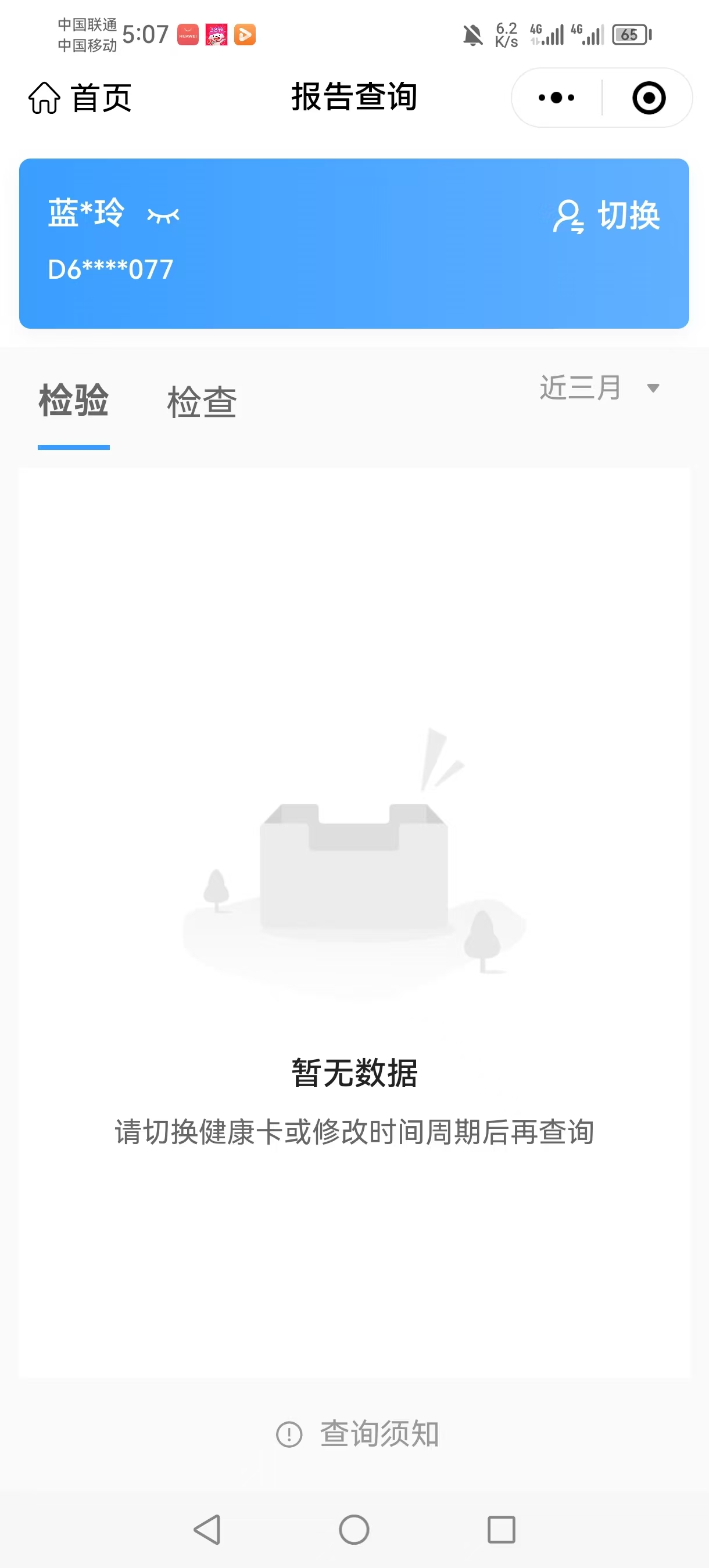The width and height of the screenshot is (709, 1568).
Task: Toggle patient info visibility eye icon
Action: pos(163,215)
